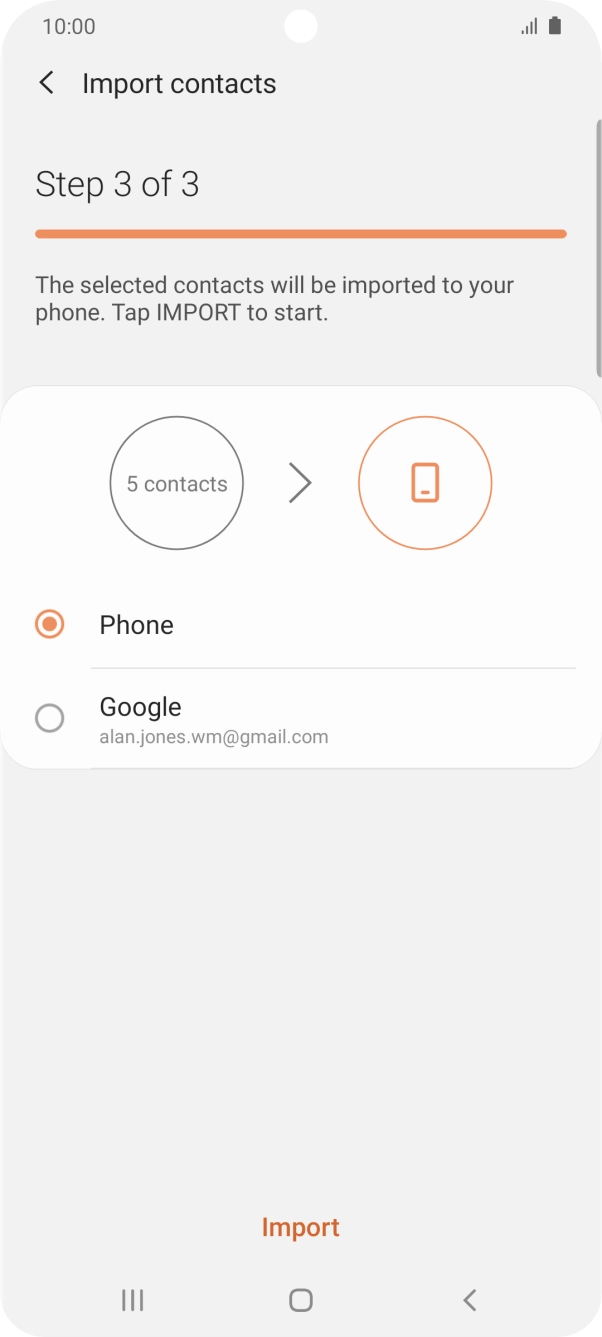Image resolution: width=602 pixels, height=1337 pixels.
Task: Tap the system back button
Action: [x=469, y=1300]
